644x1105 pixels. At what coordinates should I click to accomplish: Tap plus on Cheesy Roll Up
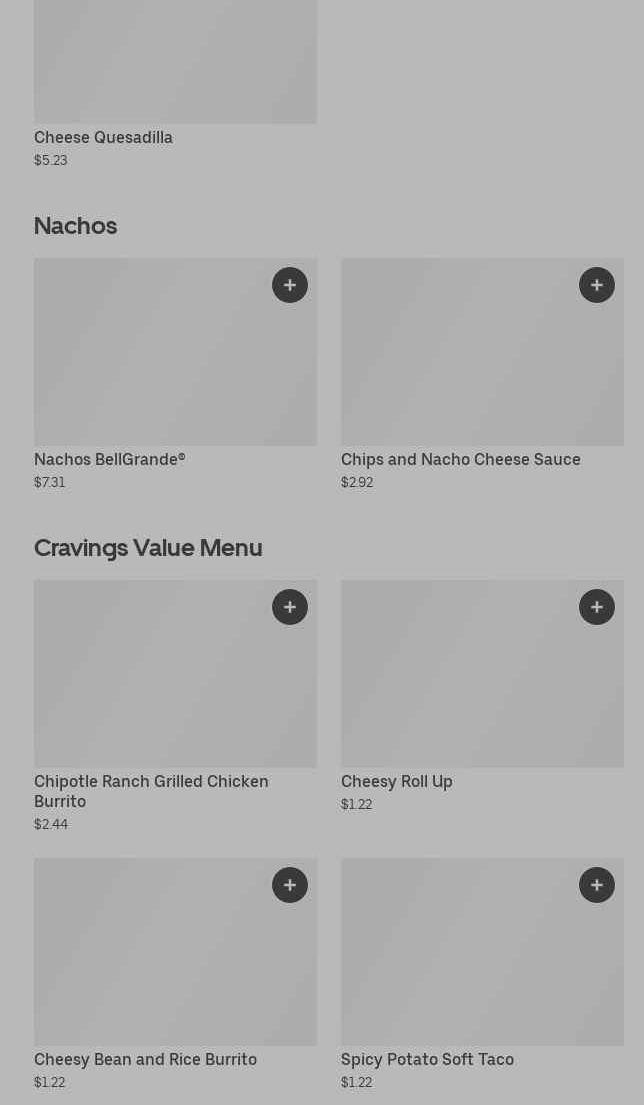pos(597,607)
